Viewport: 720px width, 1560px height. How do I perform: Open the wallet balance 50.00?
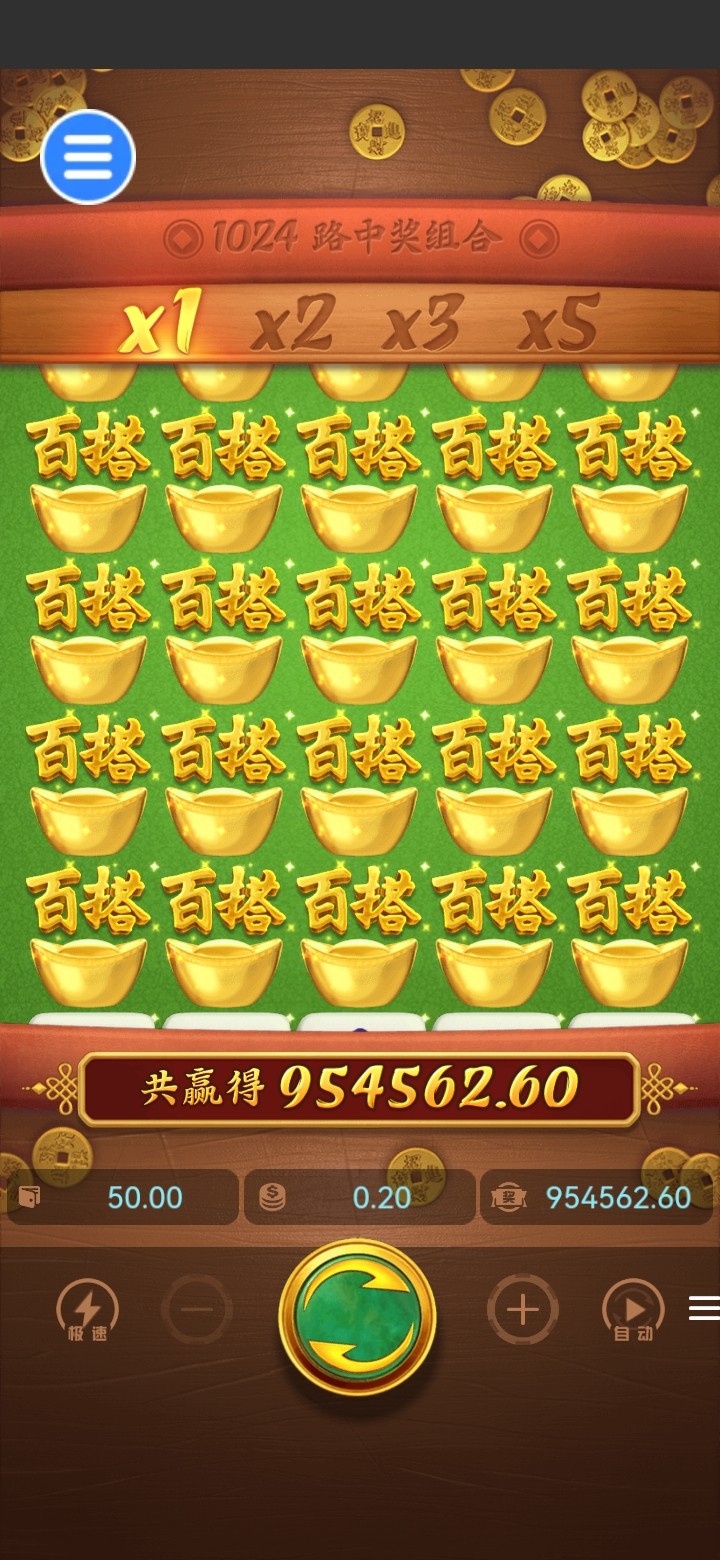(x=123, y=1197)
